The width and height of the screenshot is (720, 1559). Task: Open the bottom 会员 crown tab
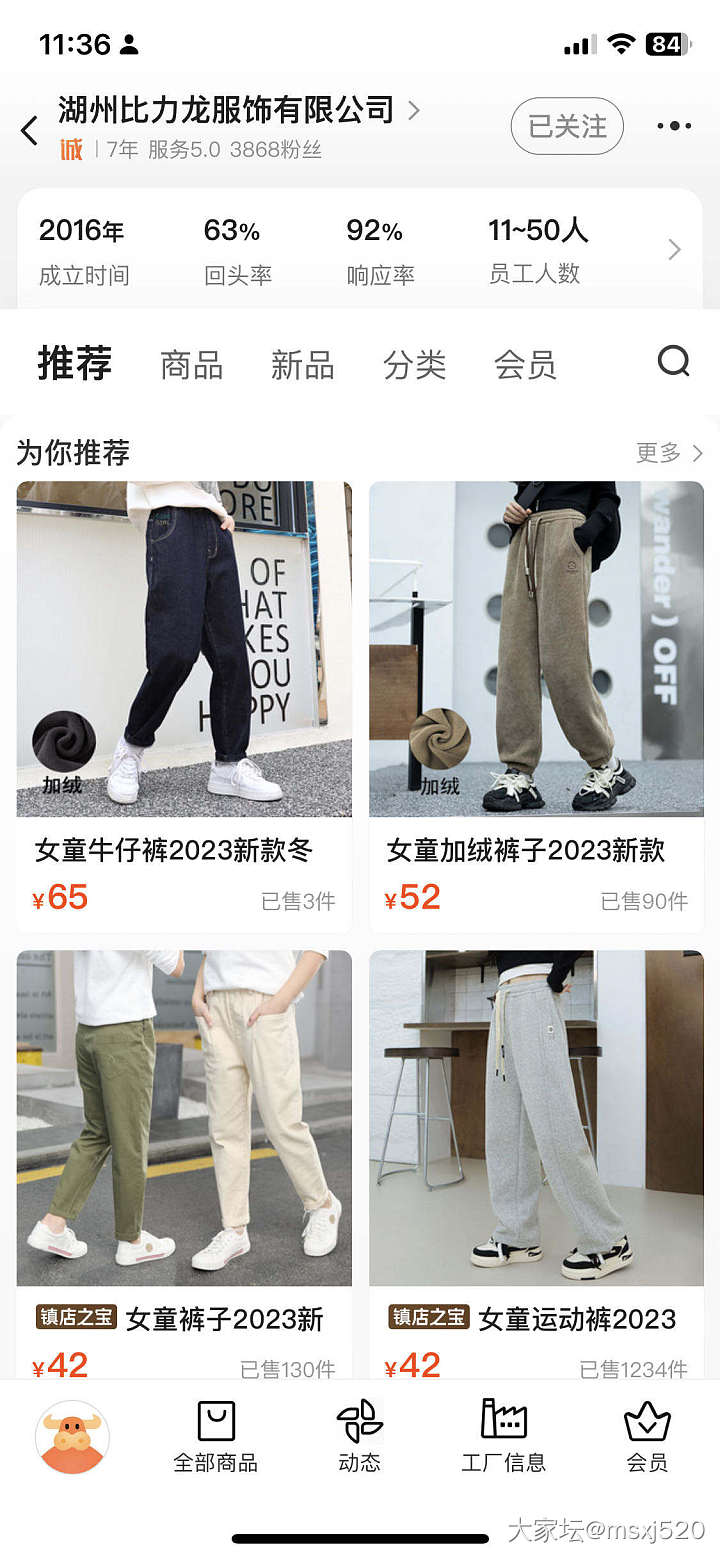click(647, 1437)
